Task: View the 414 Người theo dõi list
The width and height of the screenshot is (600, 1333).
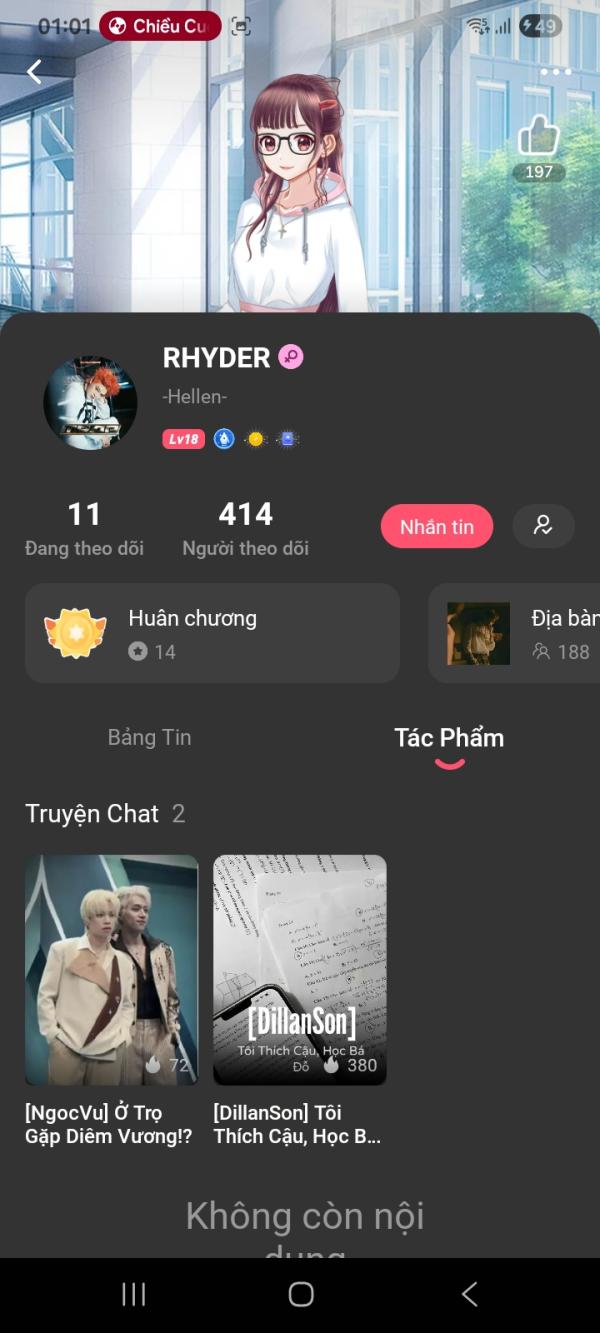Action: (x=245, y=529)
